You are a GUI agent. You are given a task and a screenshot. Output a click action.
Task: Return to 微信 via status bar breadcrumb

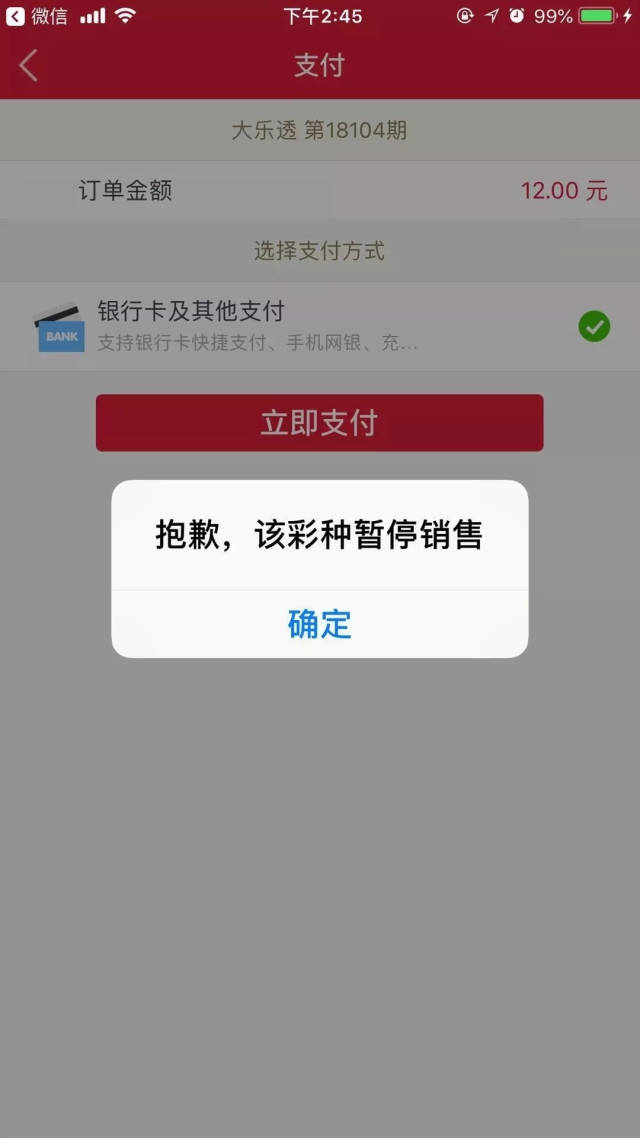pyautogui.click(x=38, y=16)
